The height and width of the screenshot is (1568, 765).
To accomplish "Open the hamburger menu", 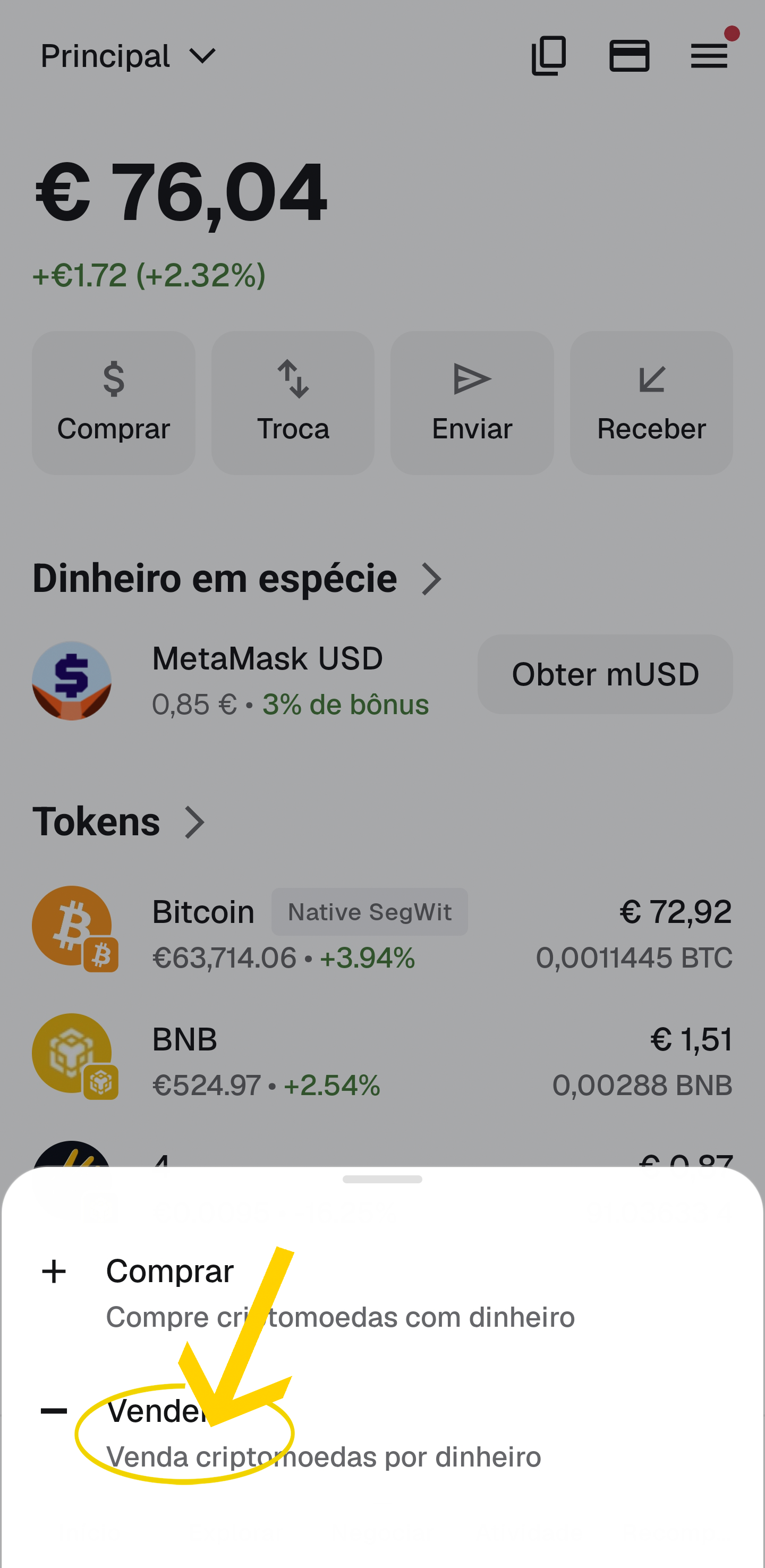I will coord(708,57).
